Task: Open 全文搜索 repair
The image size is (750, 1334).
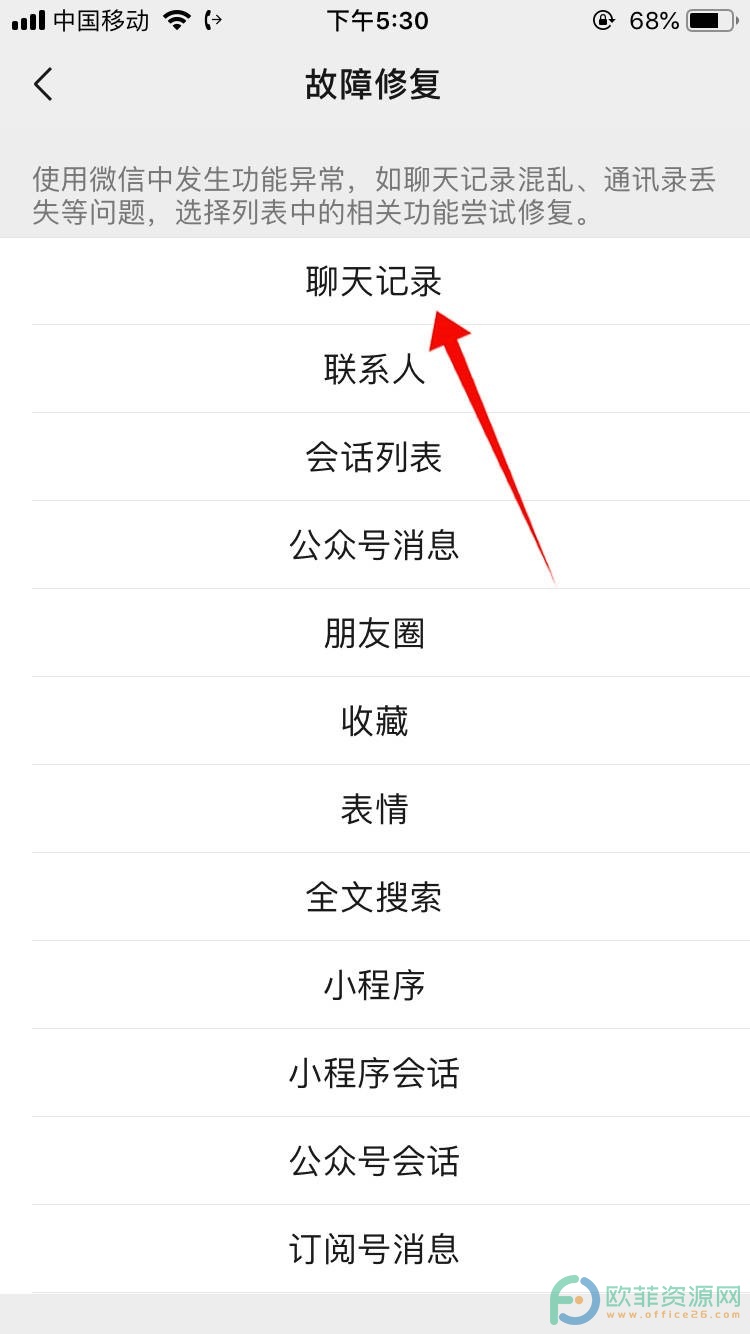Action: 375,897
